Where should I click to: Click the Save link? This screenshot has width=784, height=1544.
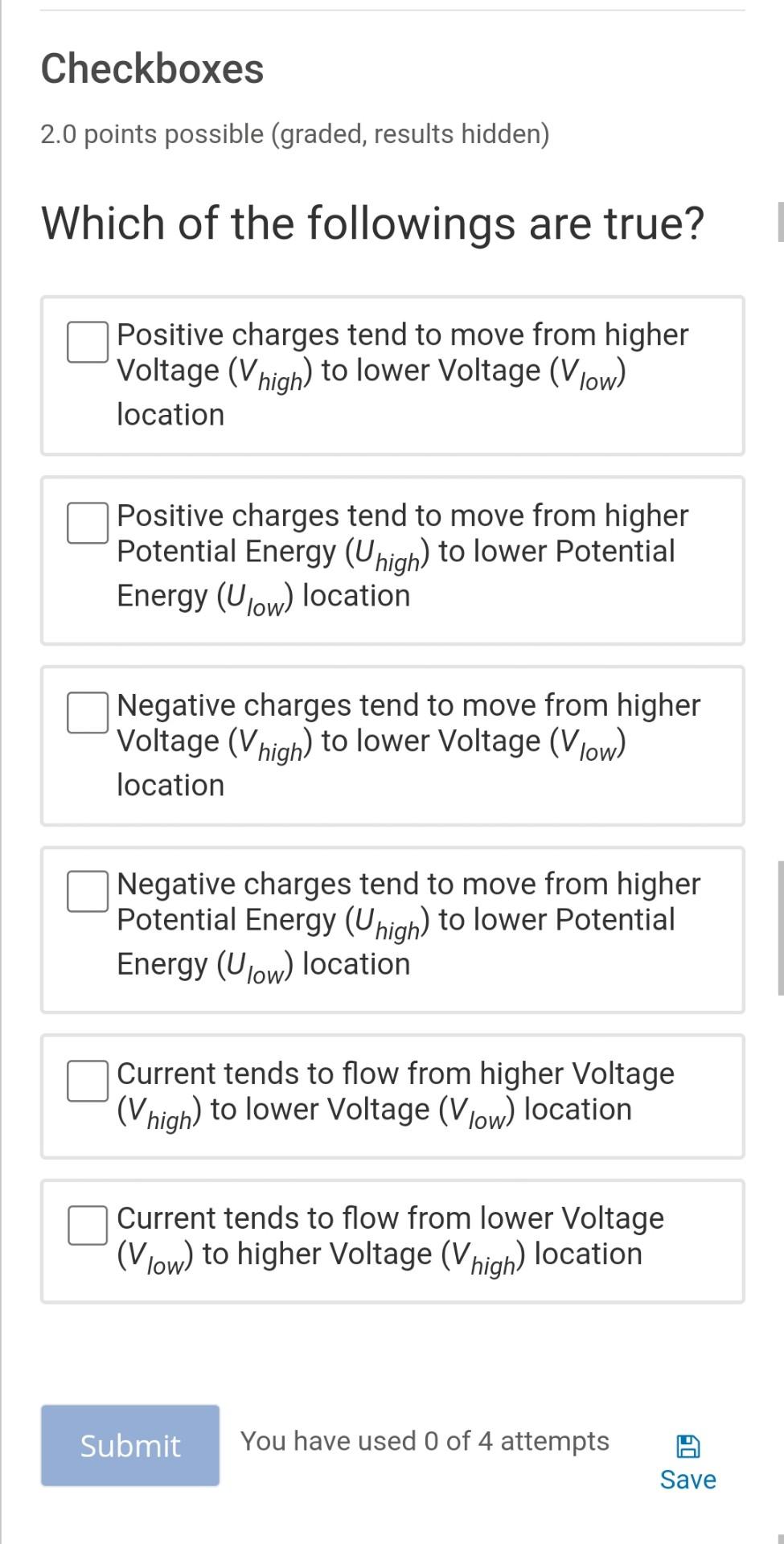pyautogui.click(x=688, y=1480)
